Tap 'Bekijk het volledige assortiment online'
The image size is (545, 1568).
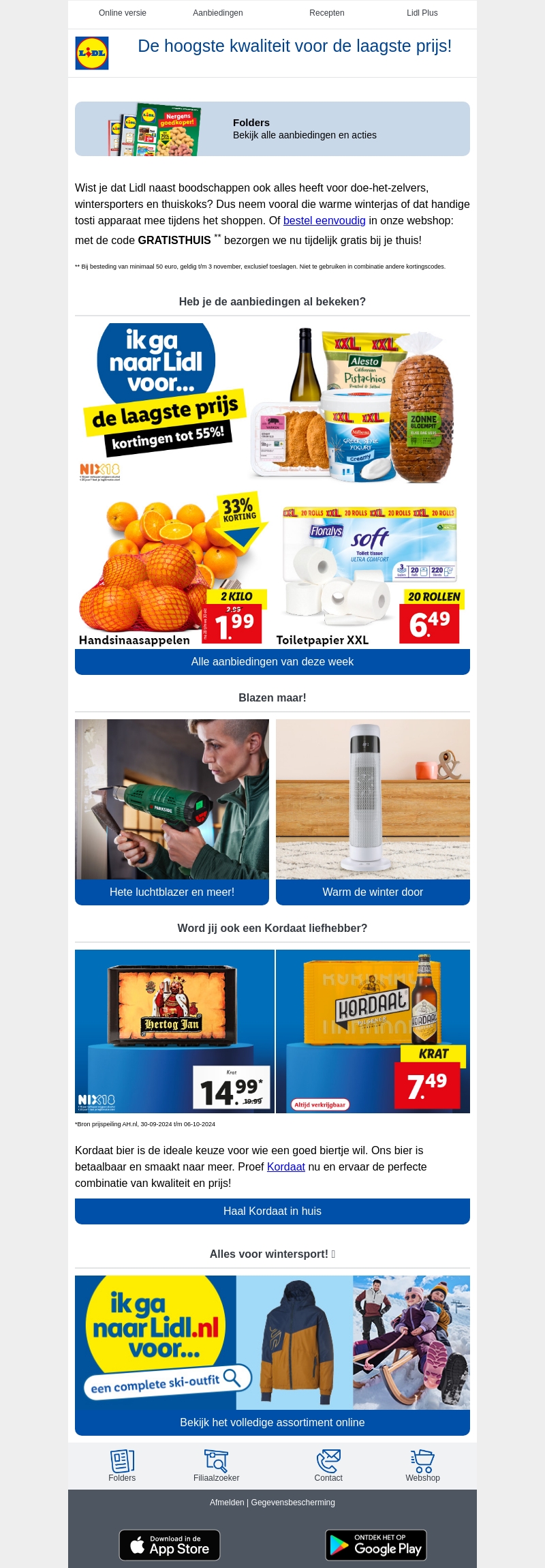272,1422
